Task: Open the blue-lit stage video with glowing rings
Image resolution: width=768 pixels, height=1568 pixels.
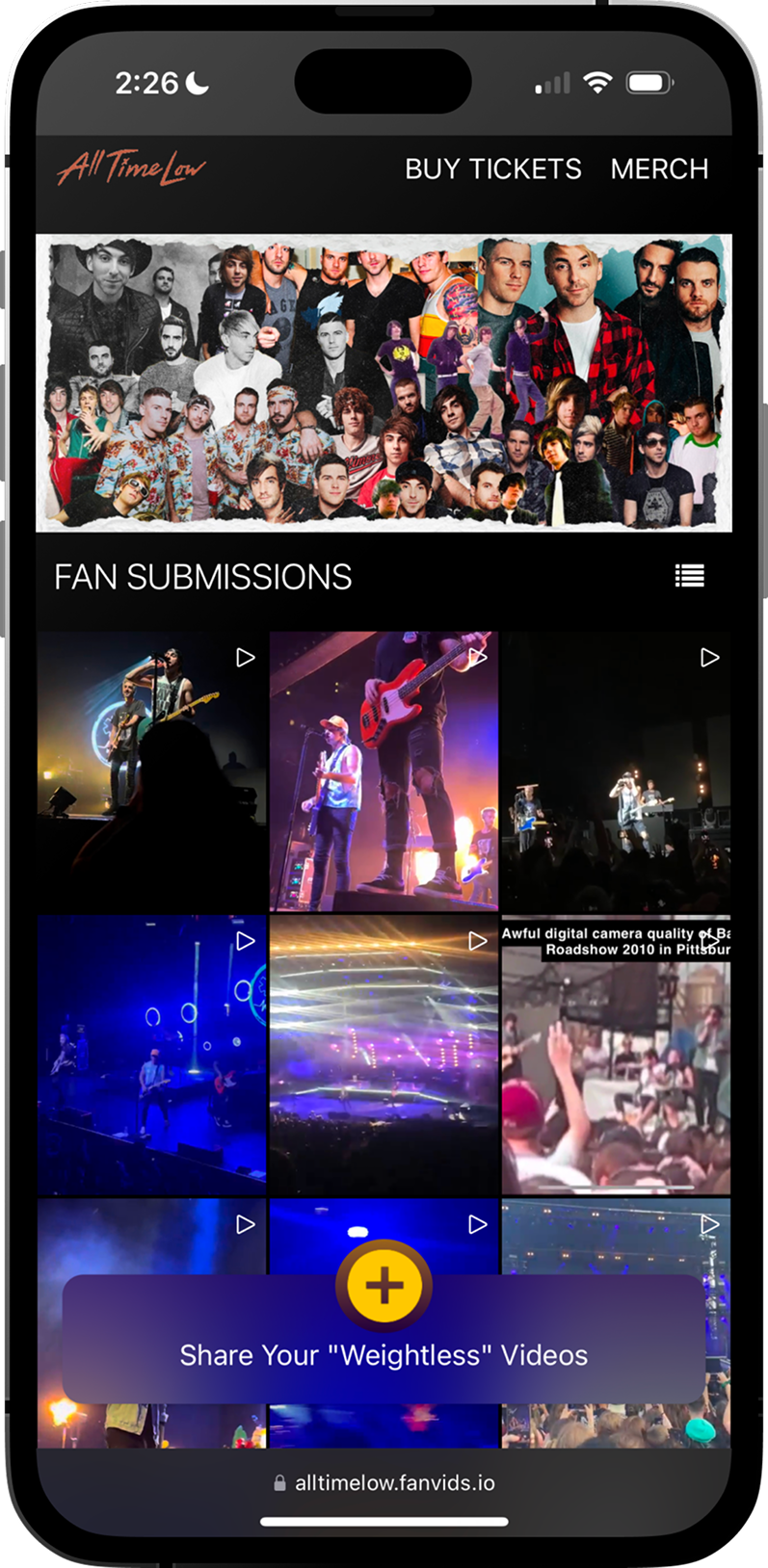Action: tap(151, 1055)
